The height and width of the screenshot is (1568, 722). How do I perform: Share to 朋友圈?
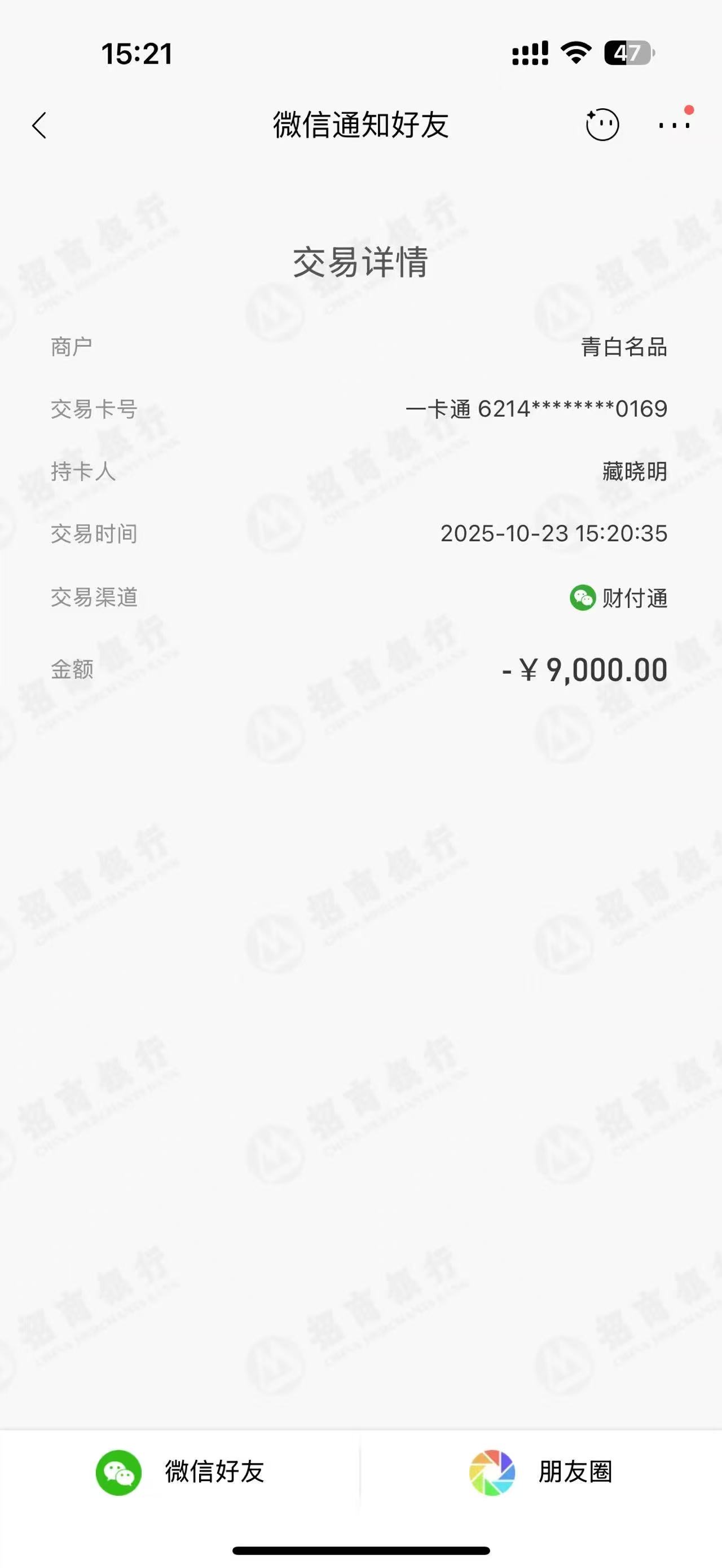tap(540, 1472)
